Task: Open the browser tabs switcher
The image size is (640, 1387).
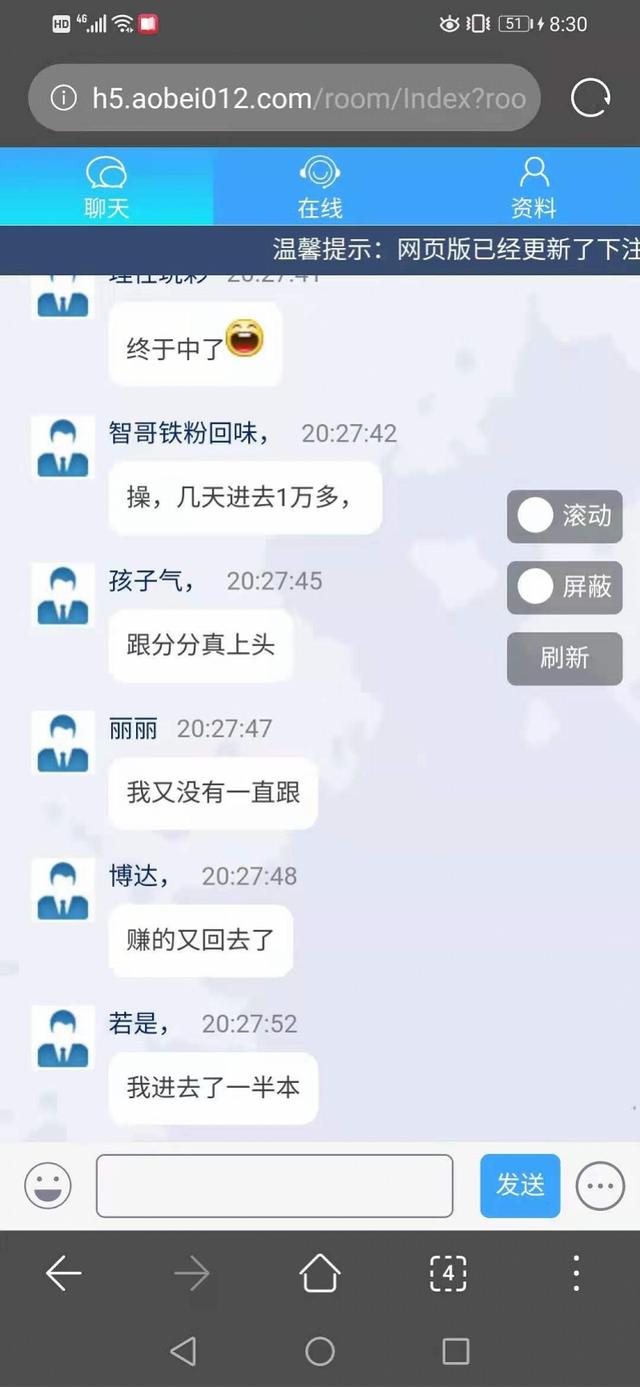Action: 448,1273
